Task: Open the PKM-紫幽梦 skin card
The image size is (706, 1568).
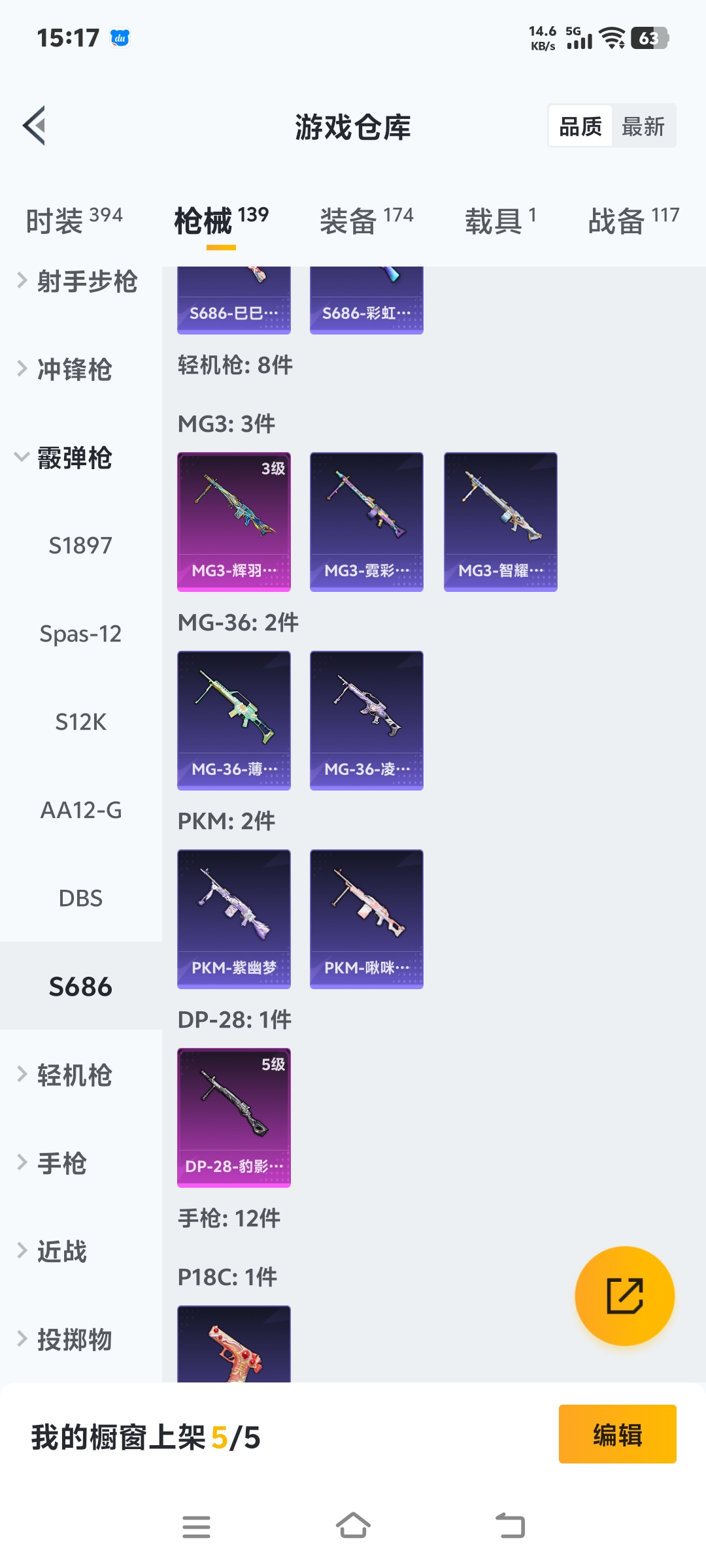Action: coord(234,919)
